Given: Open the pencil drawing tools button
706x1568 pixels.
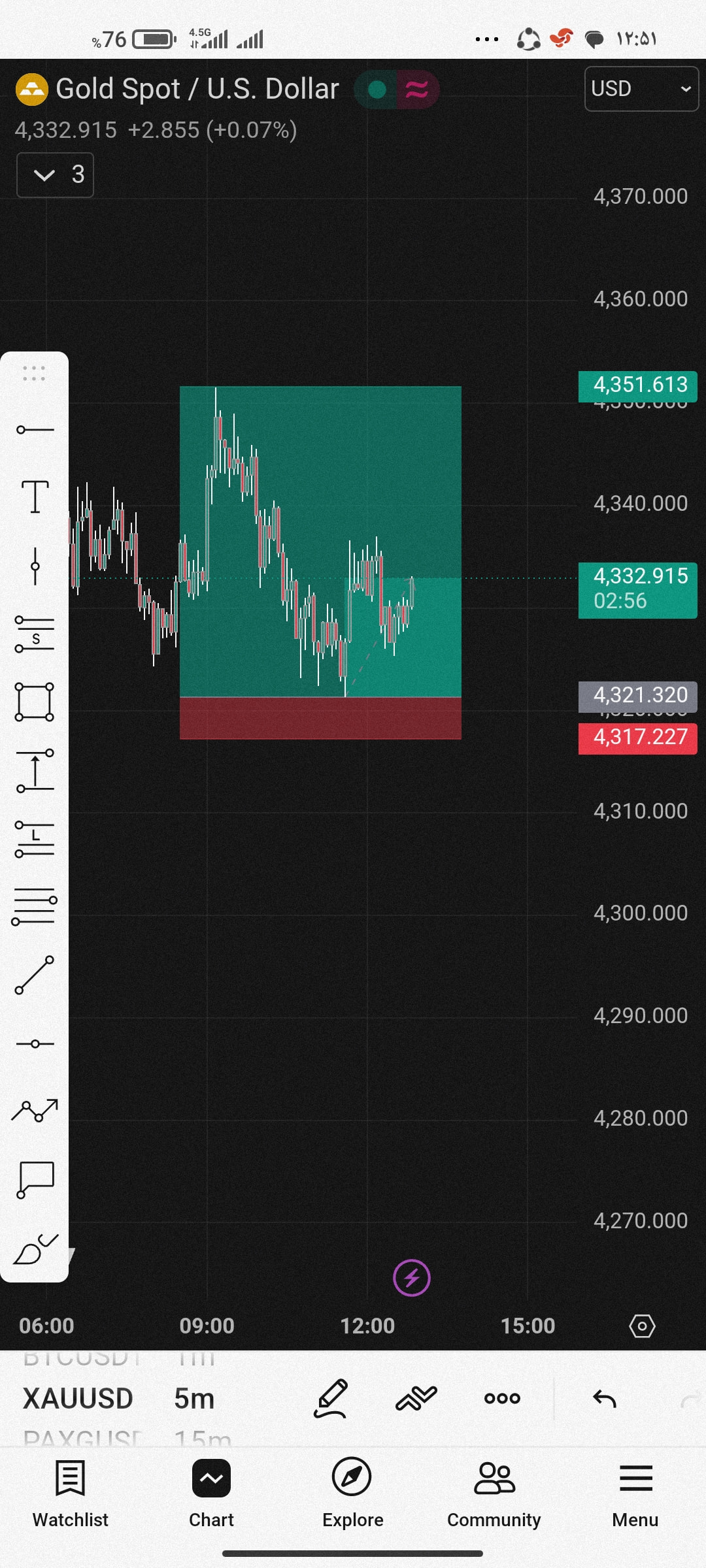Looking at the screenshot, I should coord(331,1398).
